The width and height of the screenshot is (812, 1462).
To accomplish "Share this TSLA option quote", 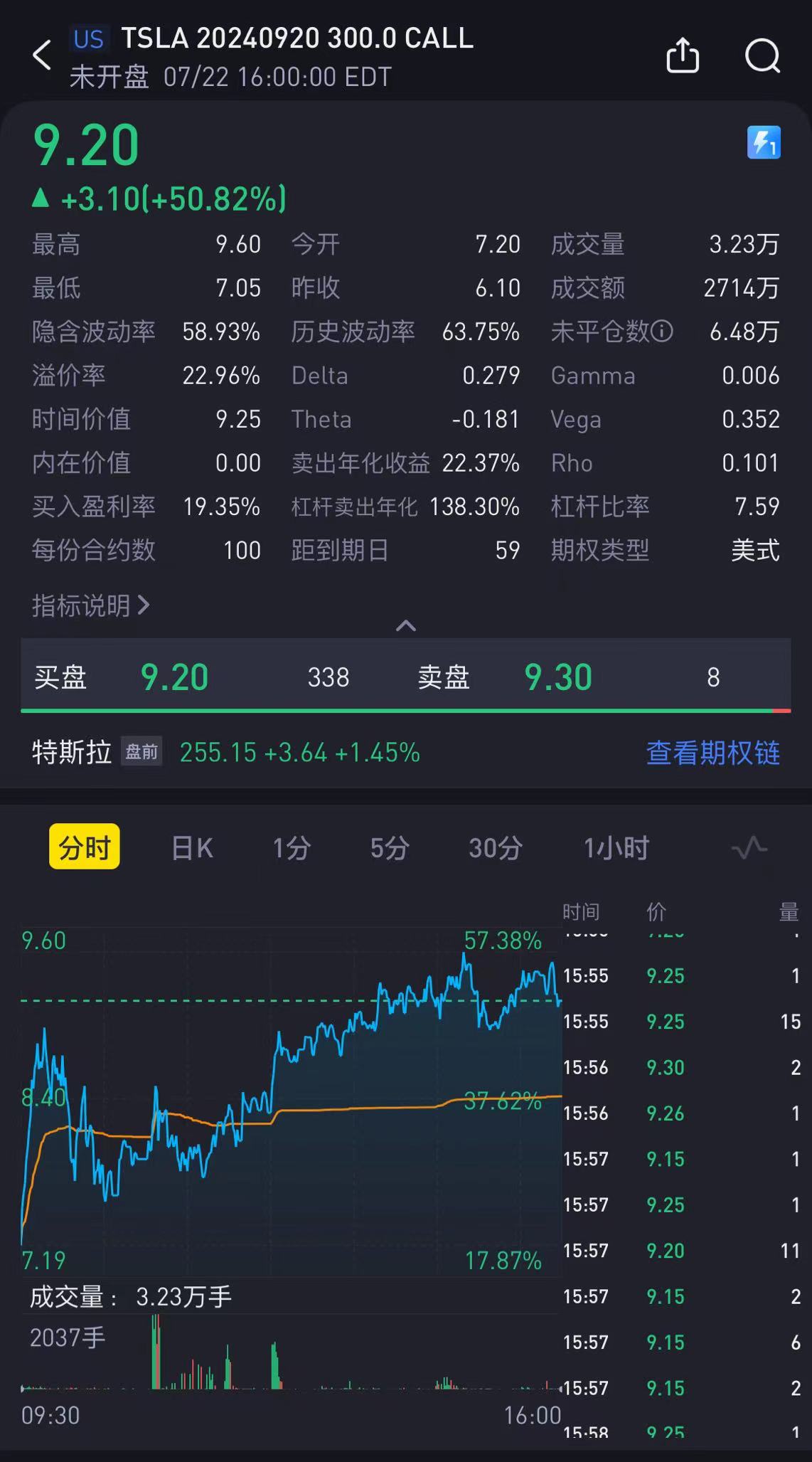I will [683, 55].
